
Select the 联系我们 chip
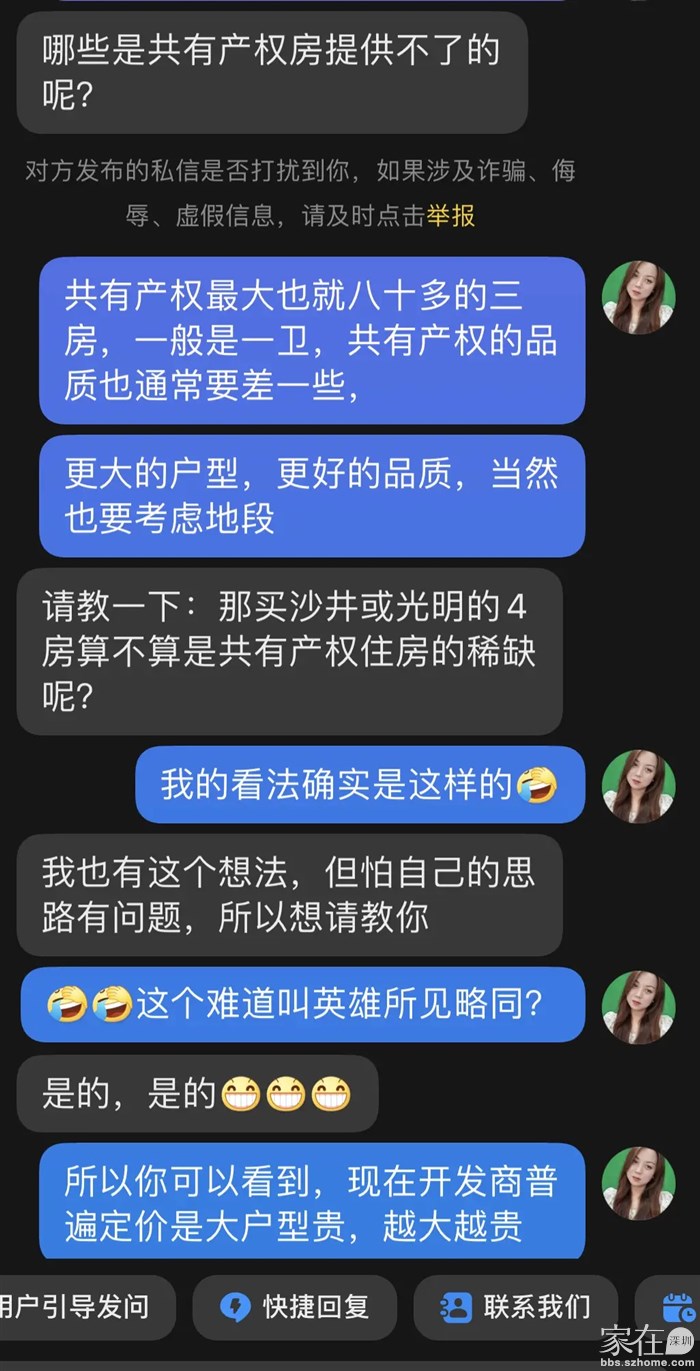pyautogui.click(x=516, y=1306)
